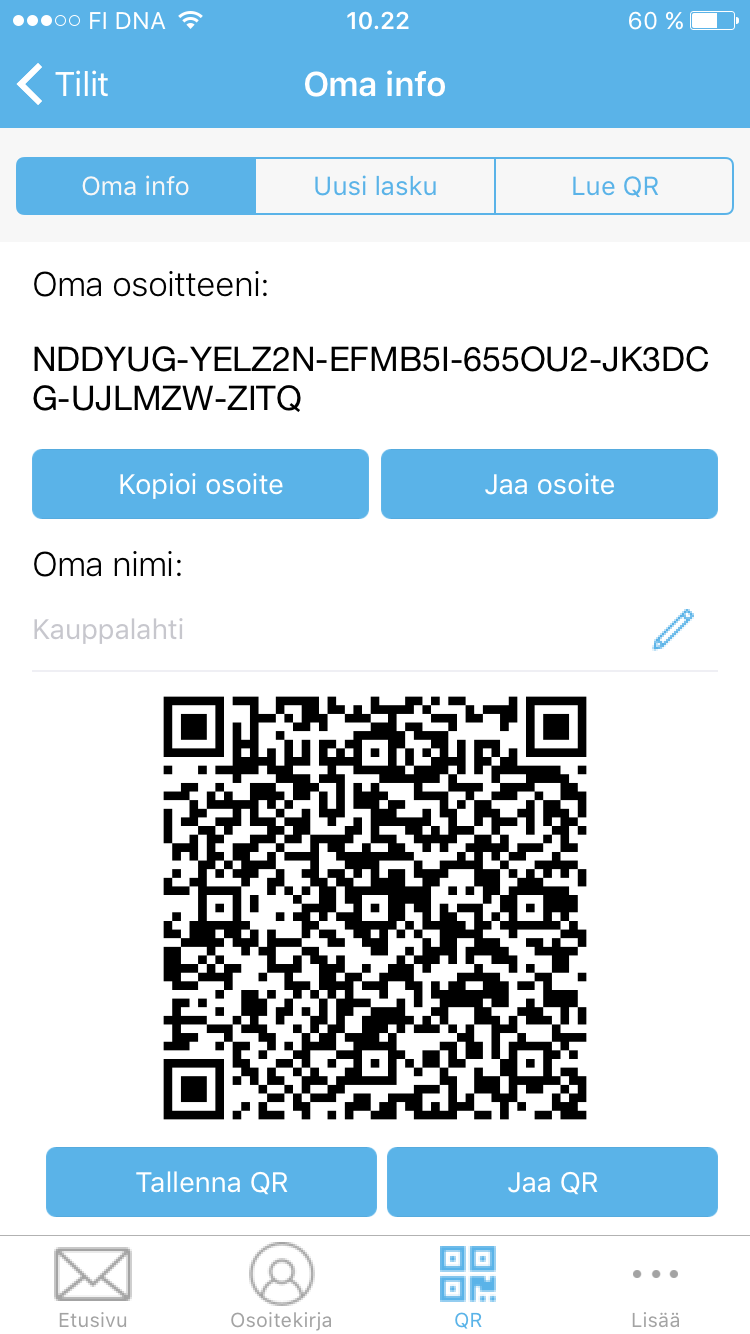The image size is (750, 1334).
Task: Select the Oma info segment
Action: pos(136,186)
